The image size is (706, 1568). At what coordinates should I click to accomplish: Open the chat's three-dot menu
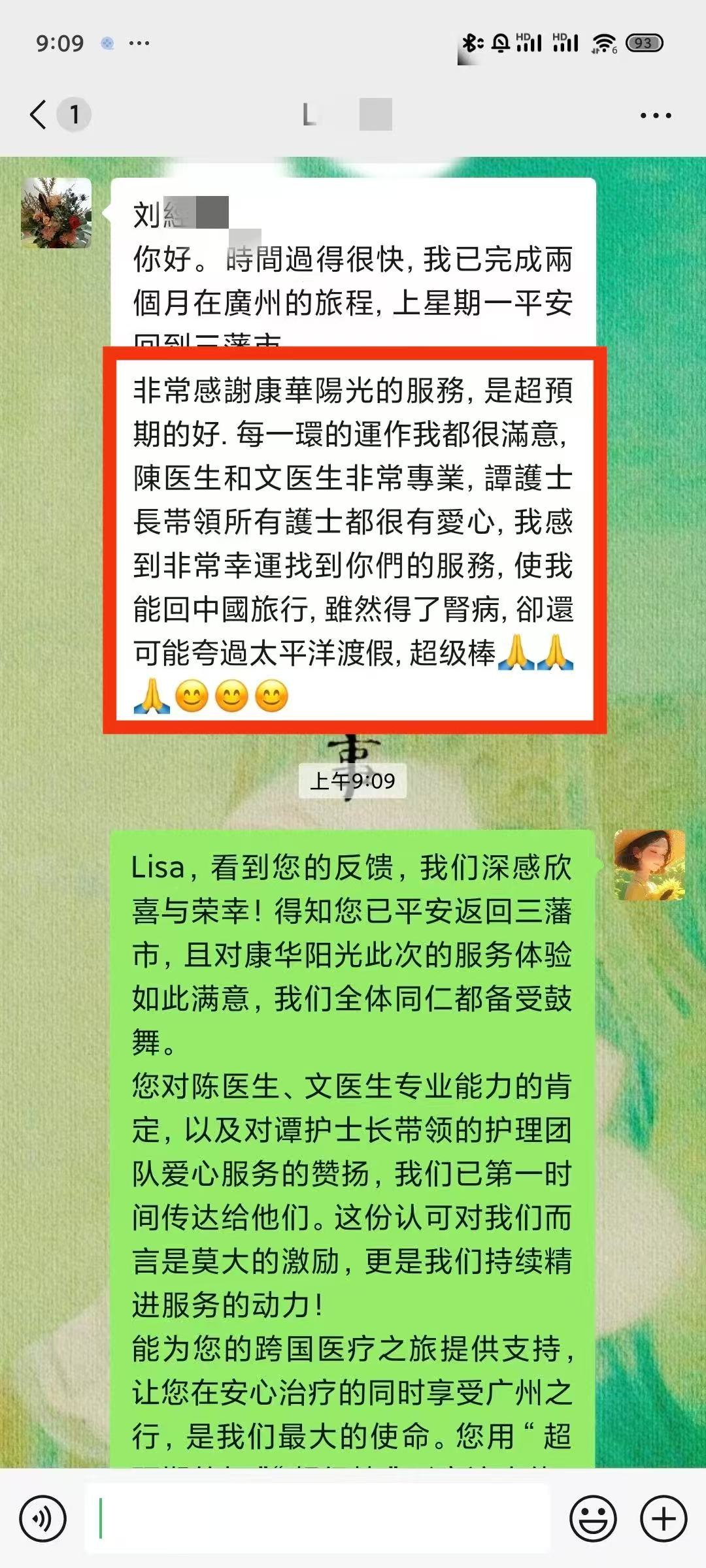coord(655,116)
